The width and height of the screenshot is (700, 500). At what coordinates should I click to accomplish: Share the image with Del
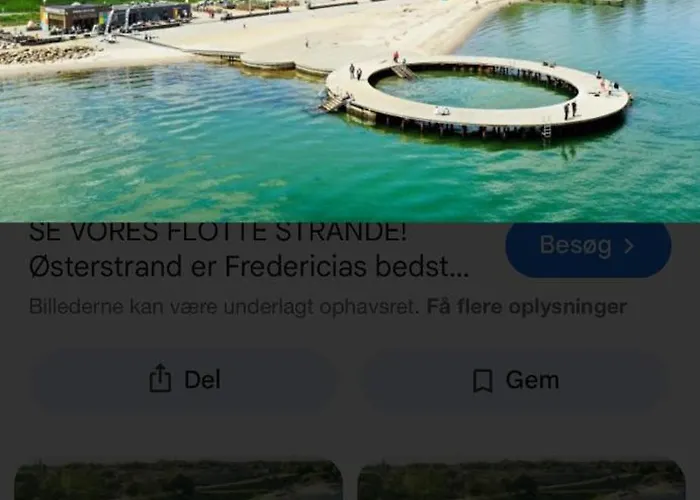(184, 380)
